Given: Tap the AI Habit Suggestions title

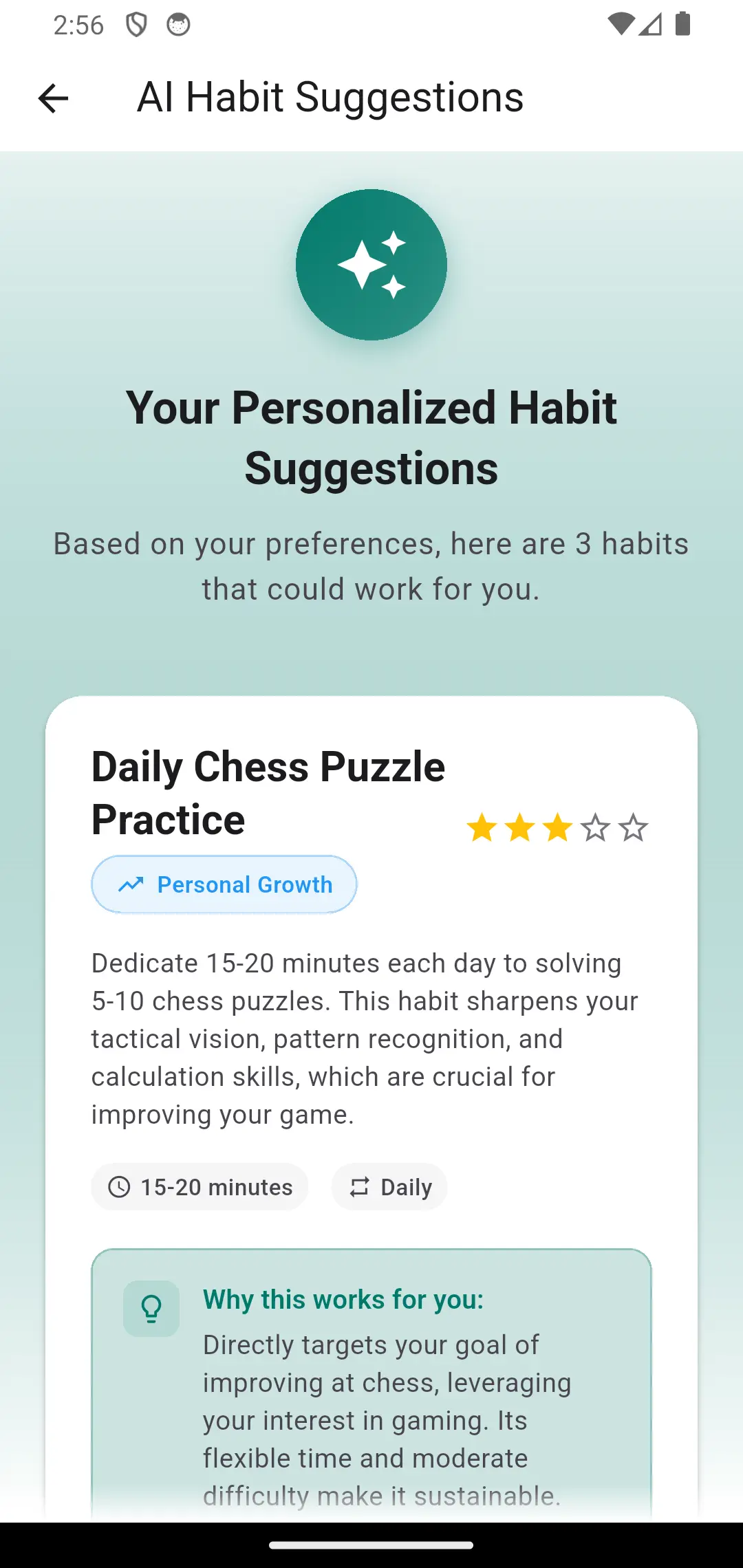Looking at the screenshot, I should [x=330, y=96].
